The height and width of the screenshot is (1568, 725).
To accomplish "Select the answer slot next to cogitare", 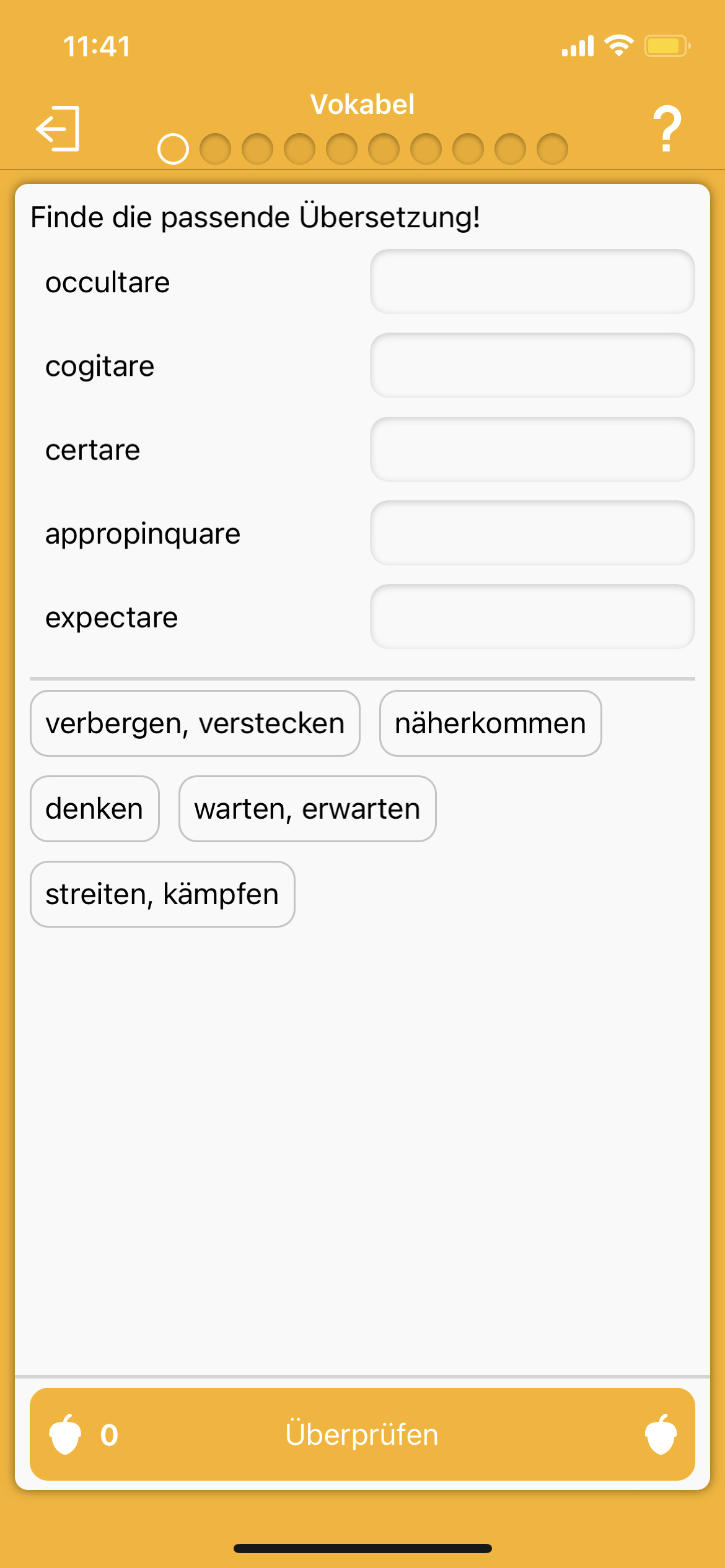I will pos(532,365).
